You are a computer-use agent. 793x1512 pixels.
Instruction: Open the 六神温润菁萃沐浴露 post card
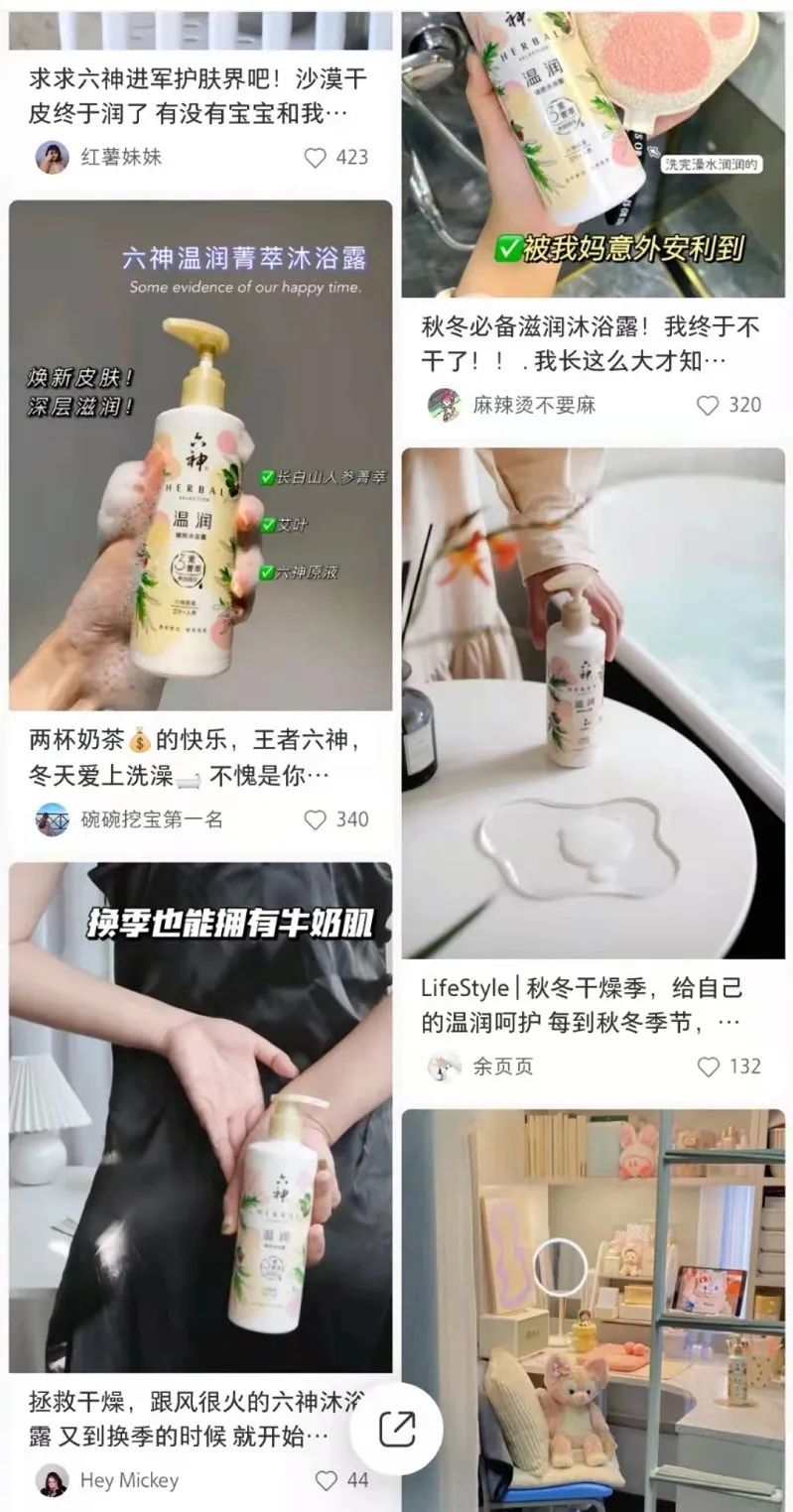point(200,456)
